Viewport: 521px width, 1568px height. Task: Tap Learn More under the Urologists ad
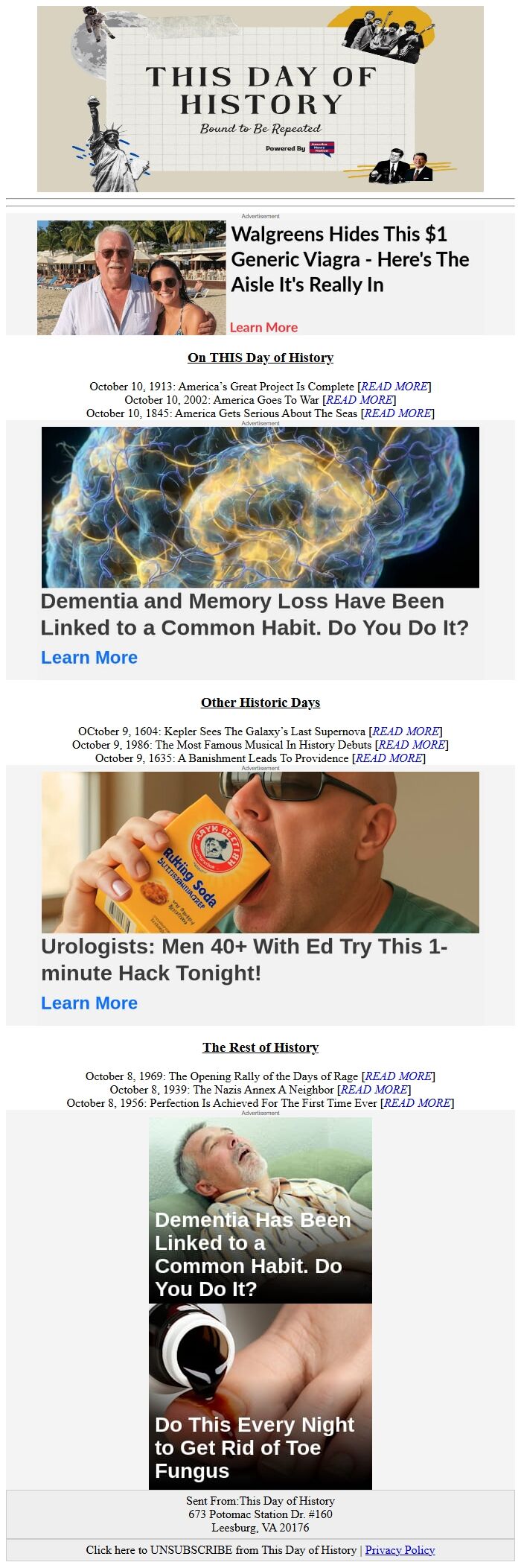[89, 1003]
